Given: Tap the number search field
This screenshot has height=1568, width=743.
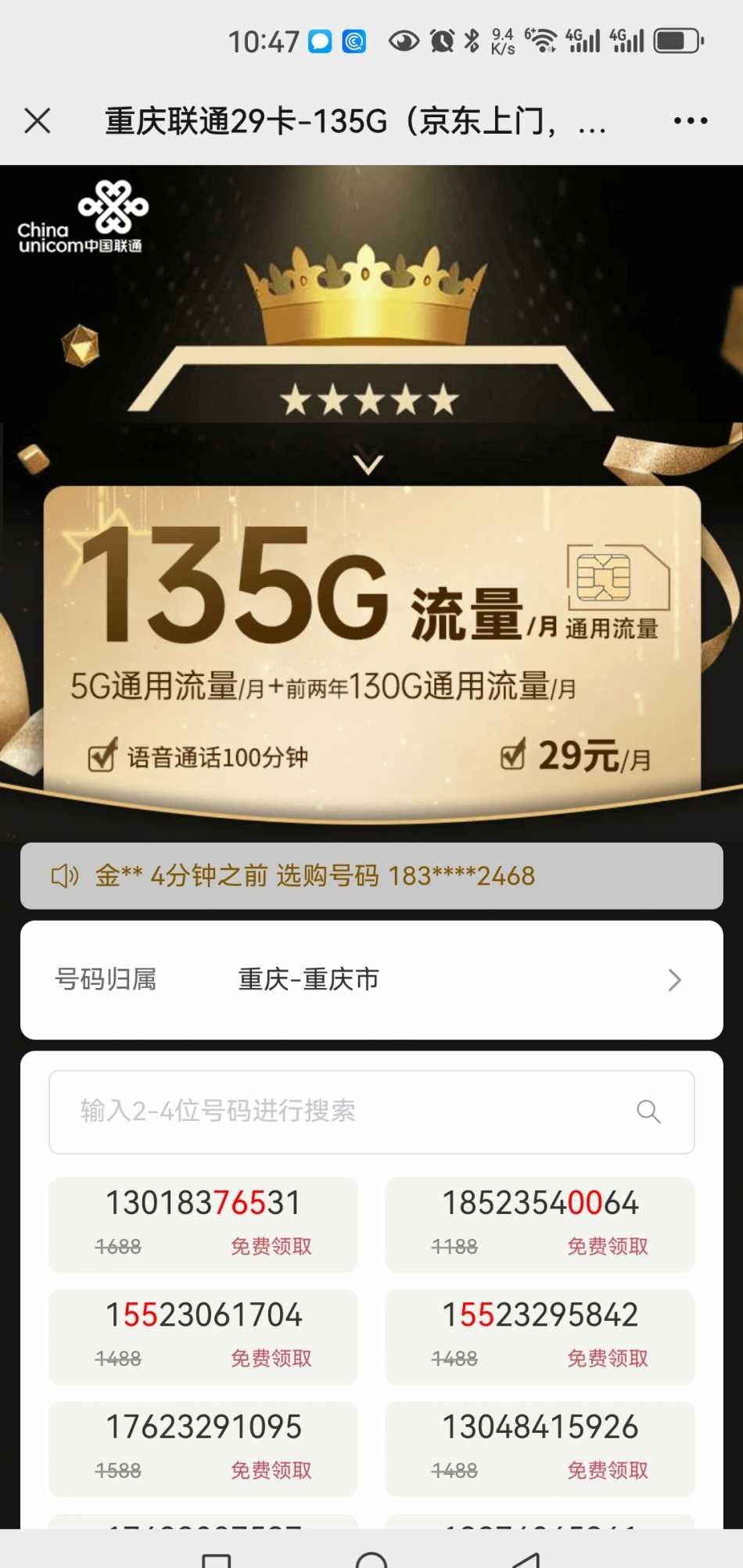Looking at the screenshot, I should (336, 1111).
